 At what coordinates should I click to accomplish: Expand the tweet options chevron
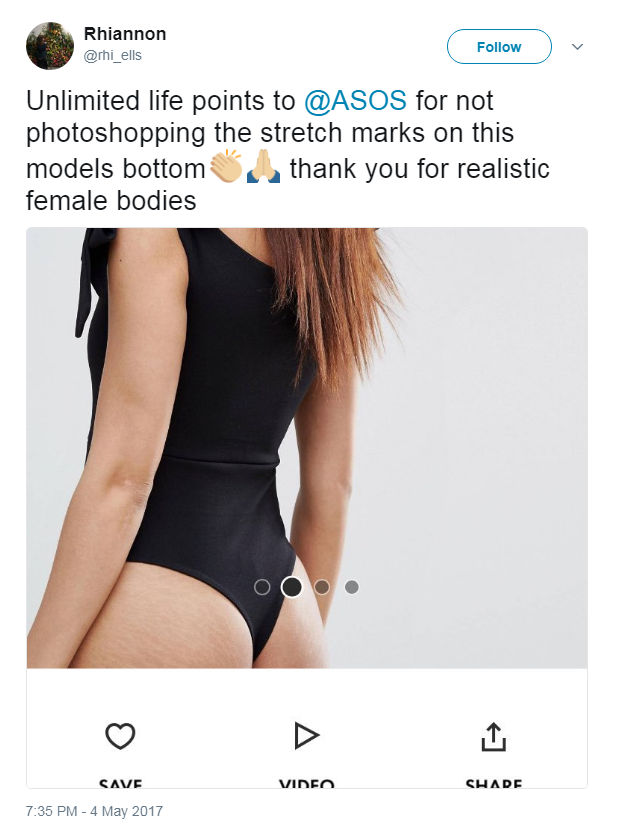click(577, 47)
